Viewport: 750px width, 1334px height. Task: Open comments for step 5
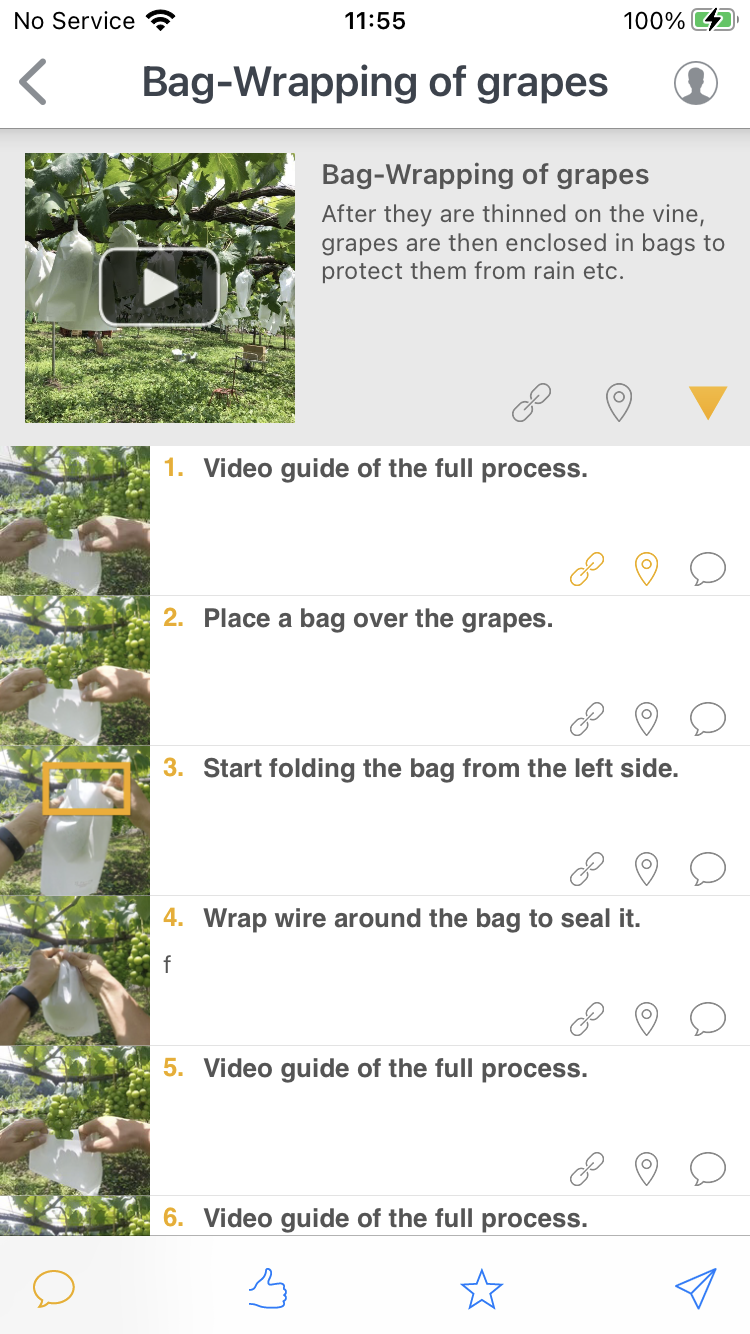(707, 1169)
